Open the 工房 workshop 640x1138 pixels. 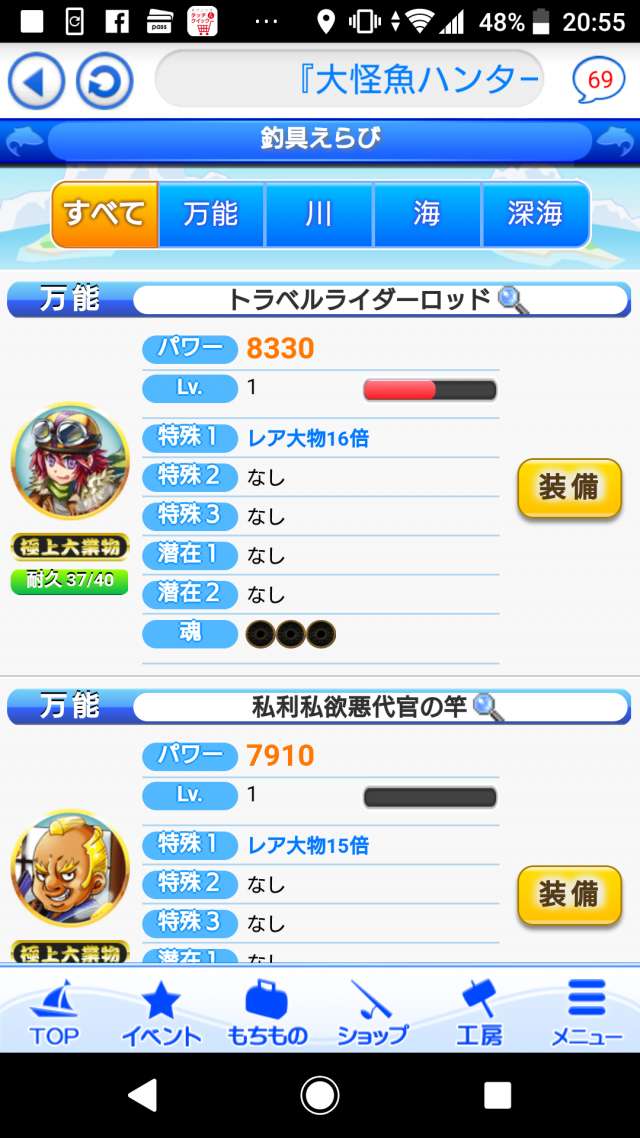(x=478, y=1012)
